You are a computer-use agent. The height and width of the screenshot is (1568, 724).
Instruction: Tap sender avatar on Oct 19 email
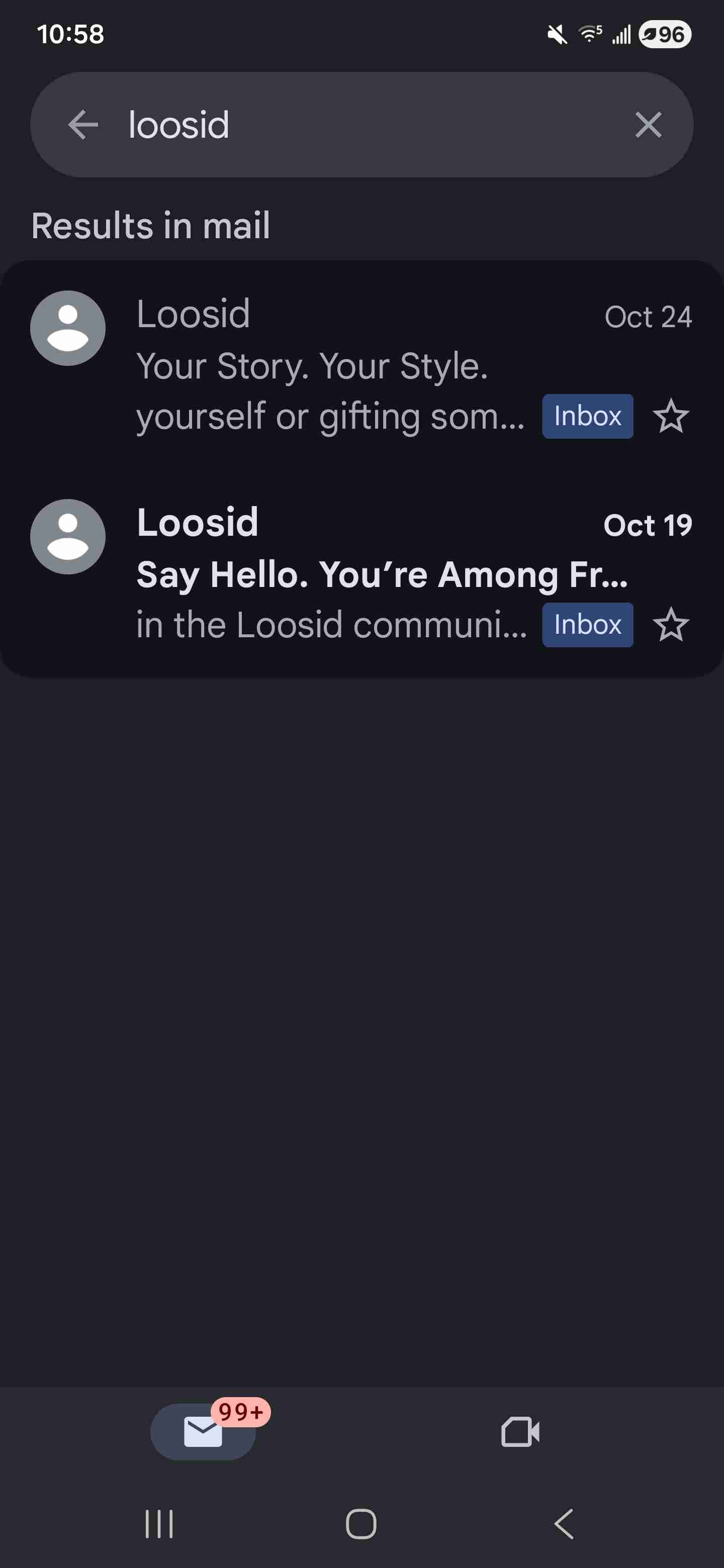[x=67, y=537]
